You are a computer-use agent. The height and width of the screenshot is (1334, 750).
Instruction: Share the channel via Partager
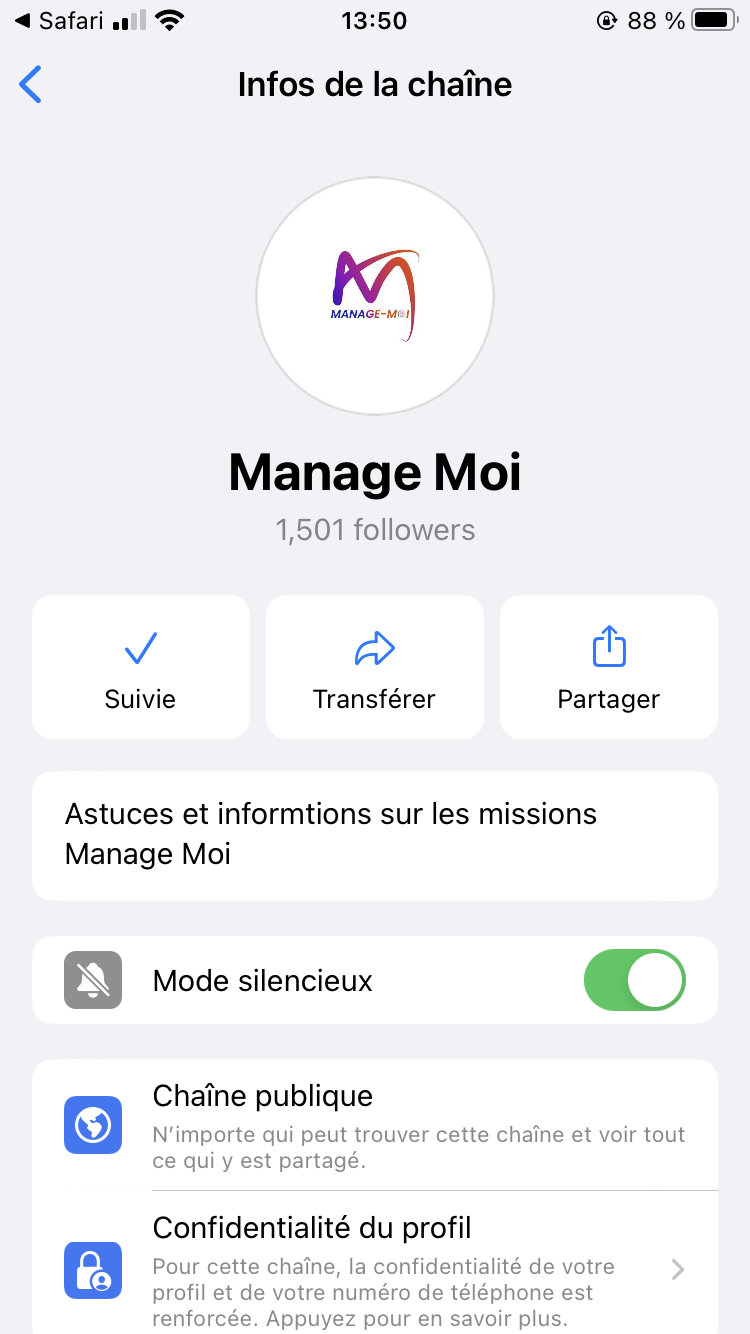[608, 667]
